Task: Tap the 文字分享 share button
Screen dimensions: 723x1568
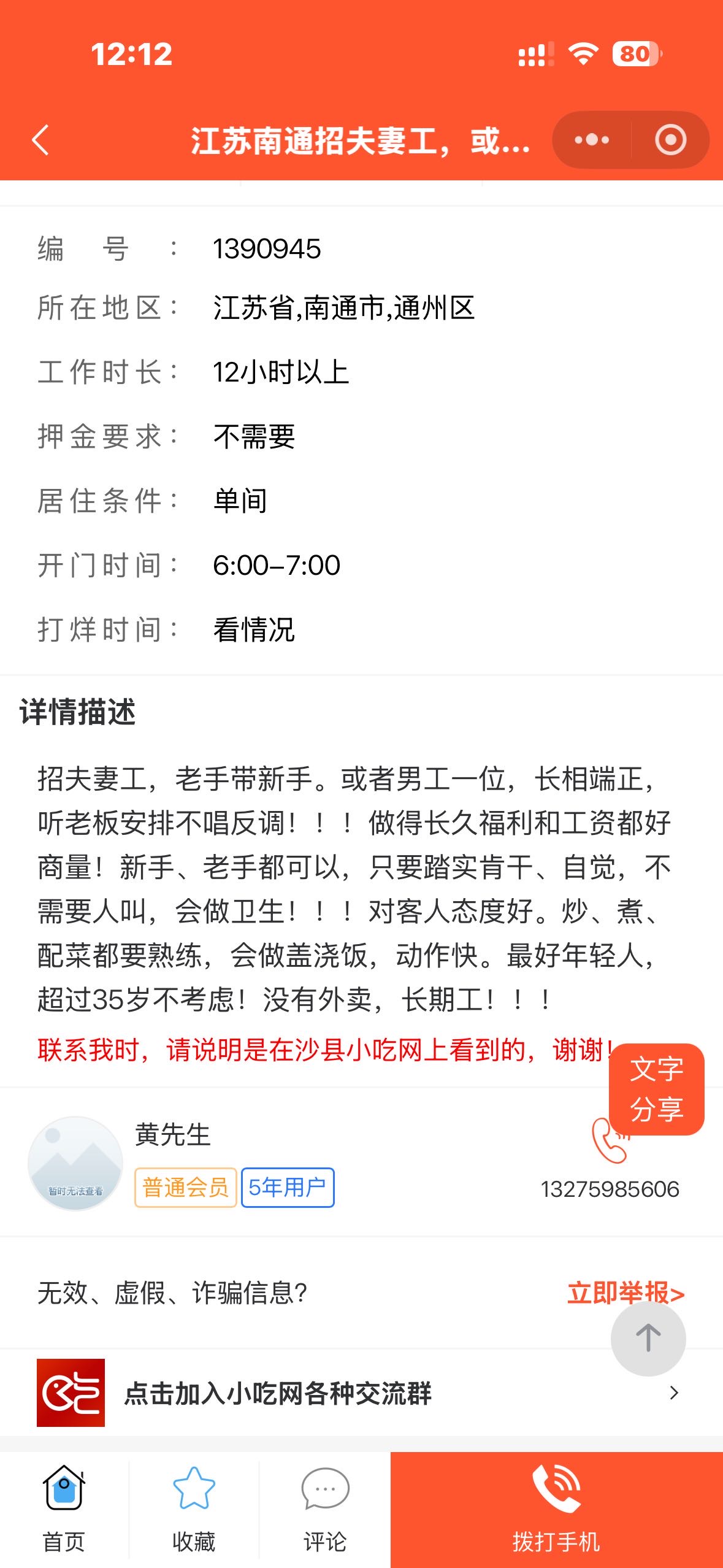Action: click(656, 1089)
